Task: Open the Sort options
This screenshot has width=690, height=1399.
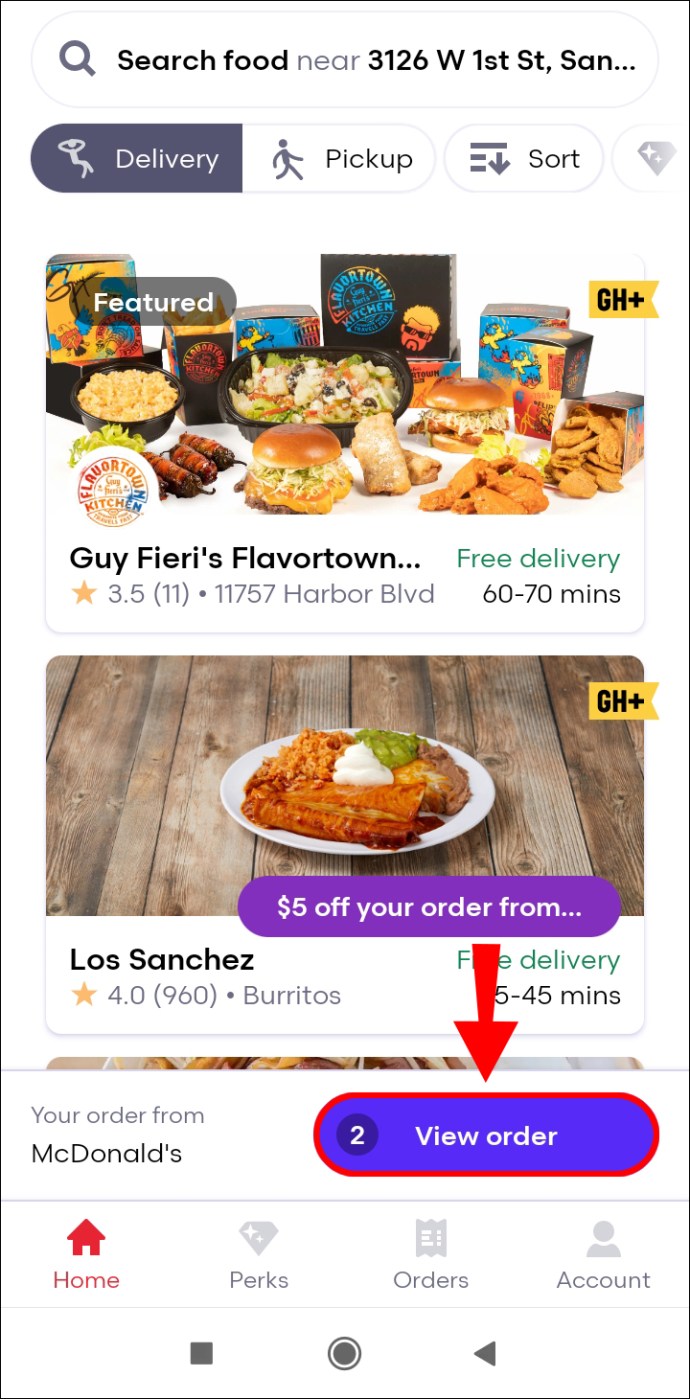Action: 525,159
